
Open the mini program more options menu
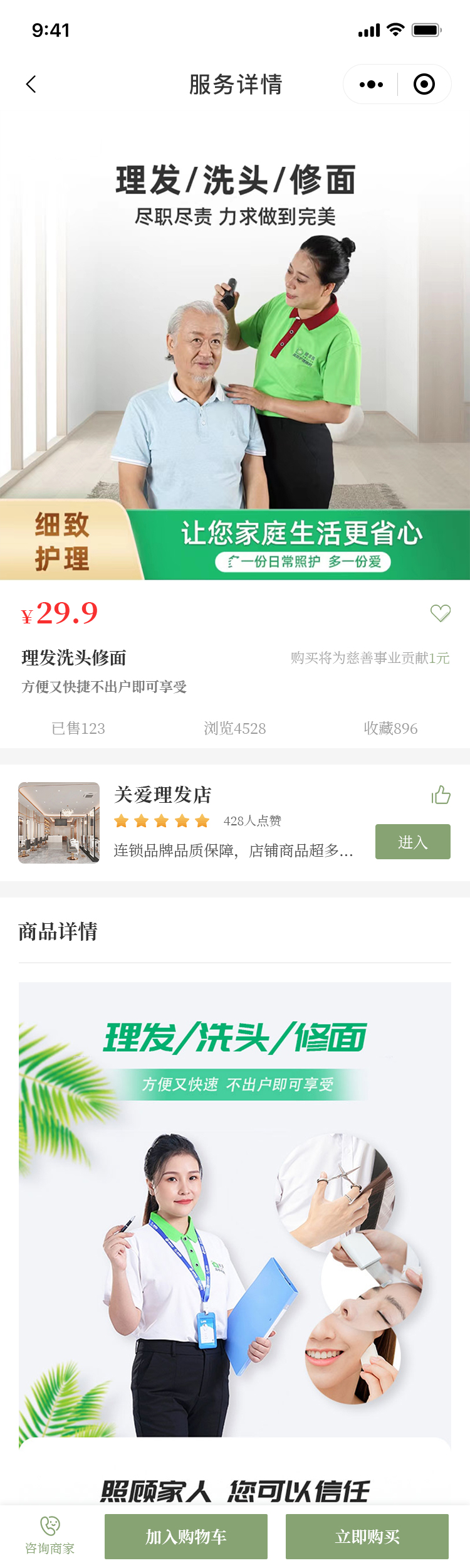(371, 84)
